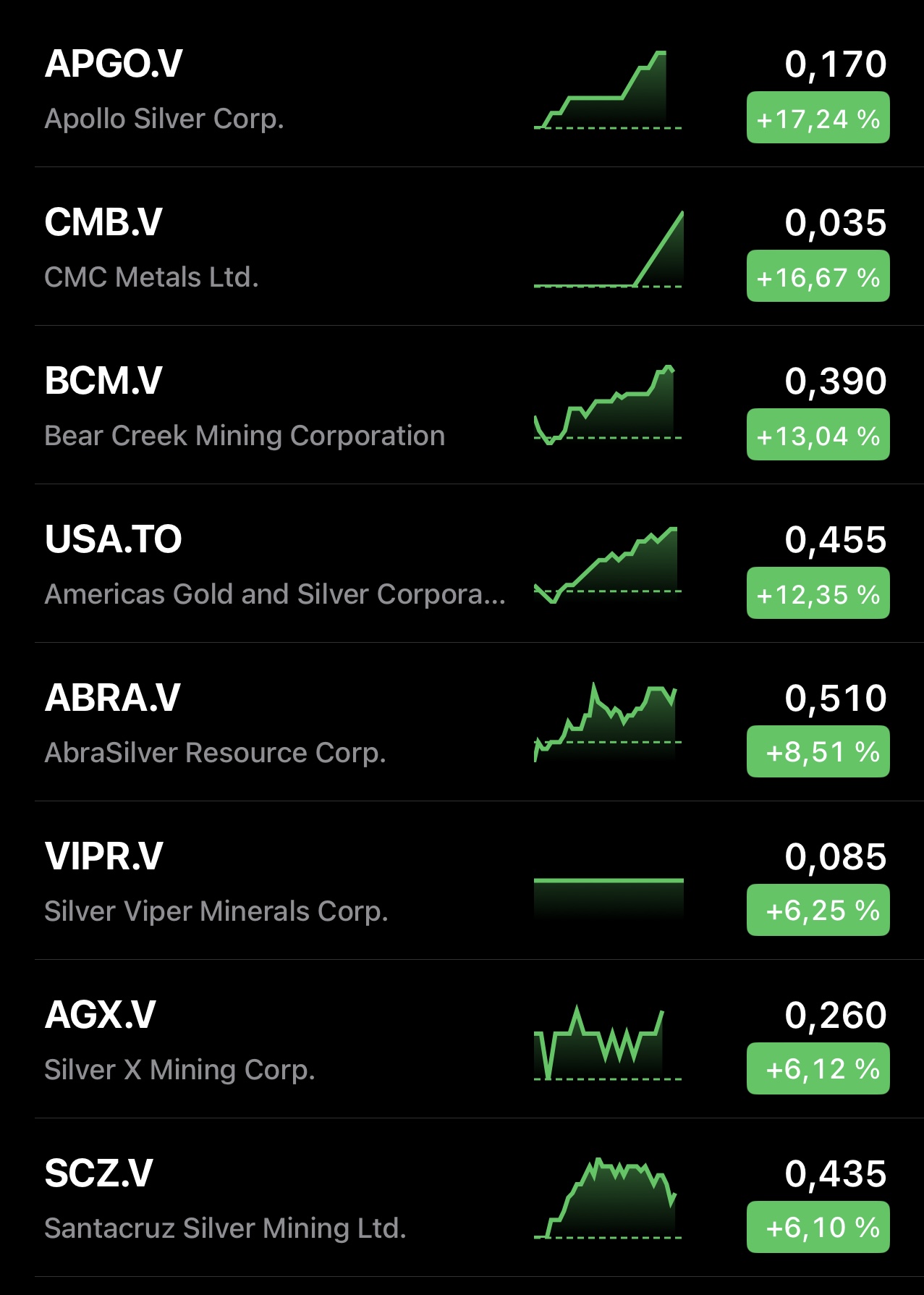
Task: Tap the +6,25 % badge for VIPR.V
Action: [818, 911]
